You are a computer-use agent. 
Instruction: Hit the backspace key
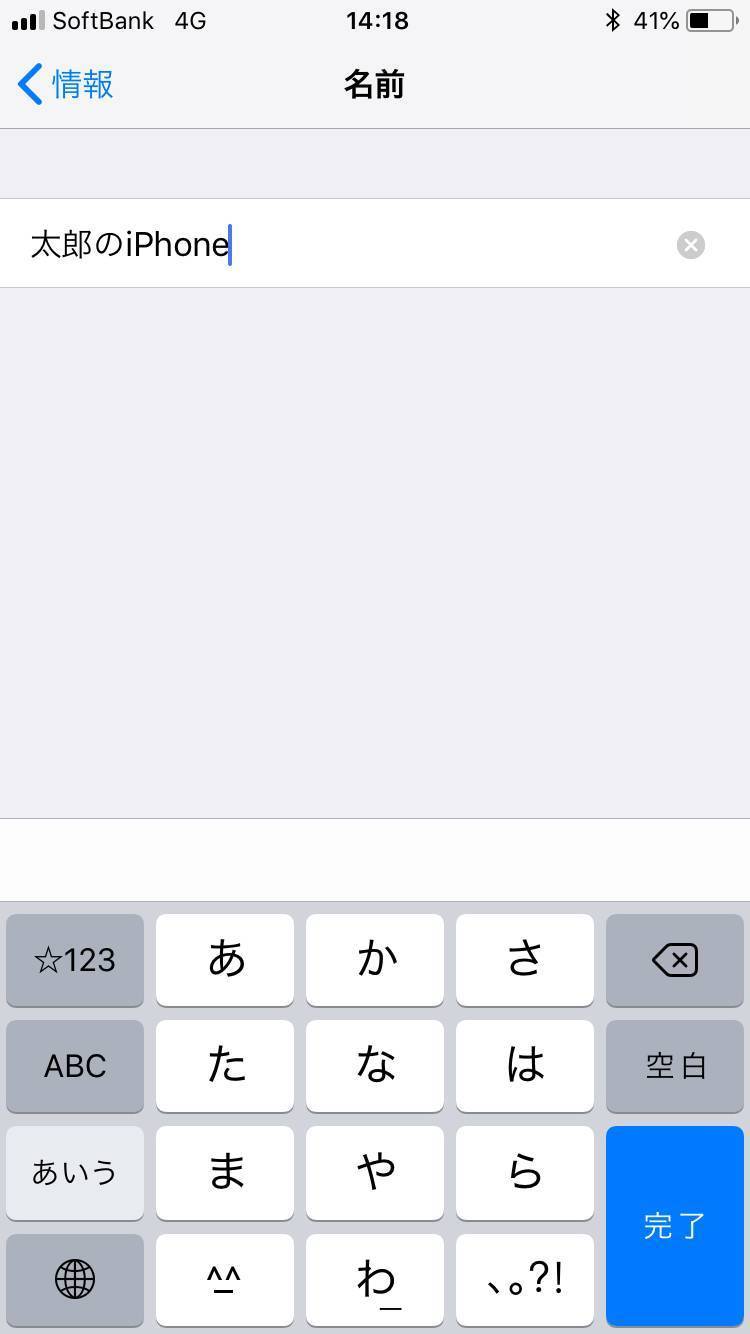[x=675, y=960]
